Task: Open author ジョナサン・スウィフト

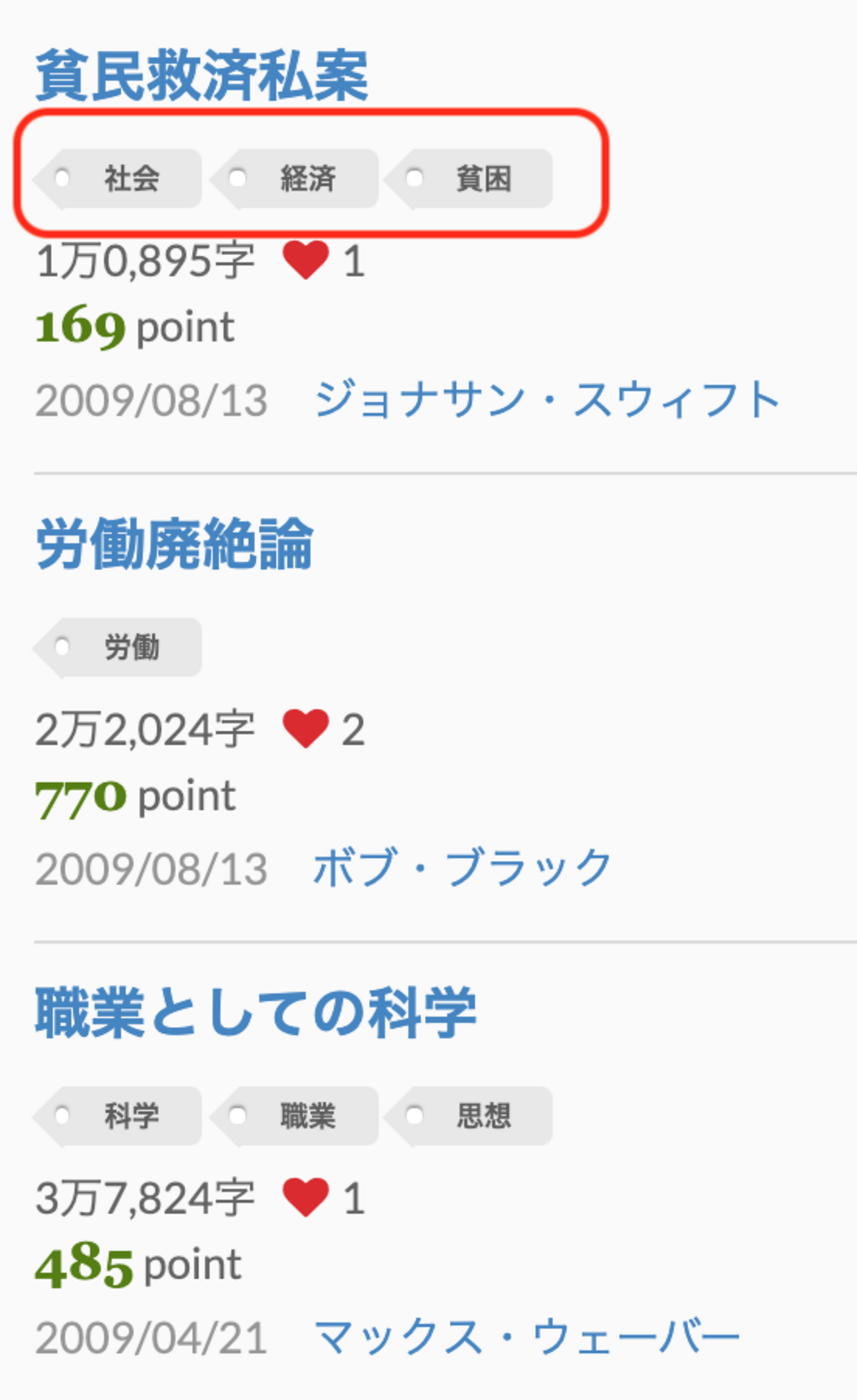Action: pos(547,400)
